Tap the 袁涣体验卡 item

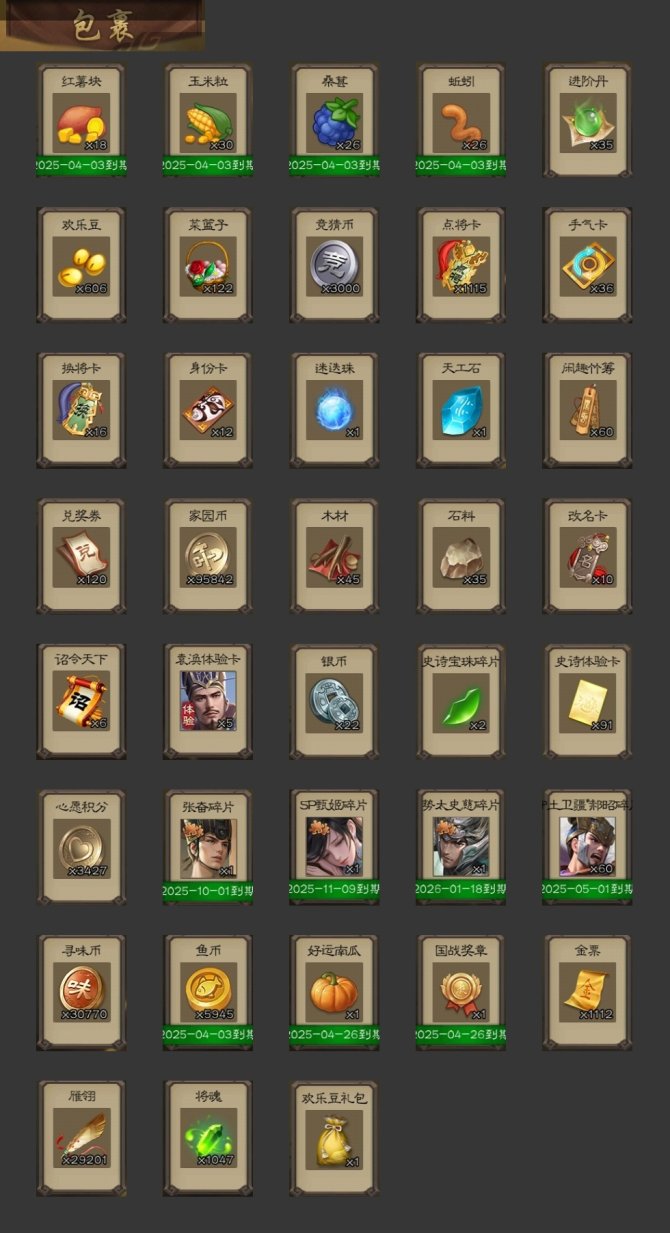click(208, 701)
